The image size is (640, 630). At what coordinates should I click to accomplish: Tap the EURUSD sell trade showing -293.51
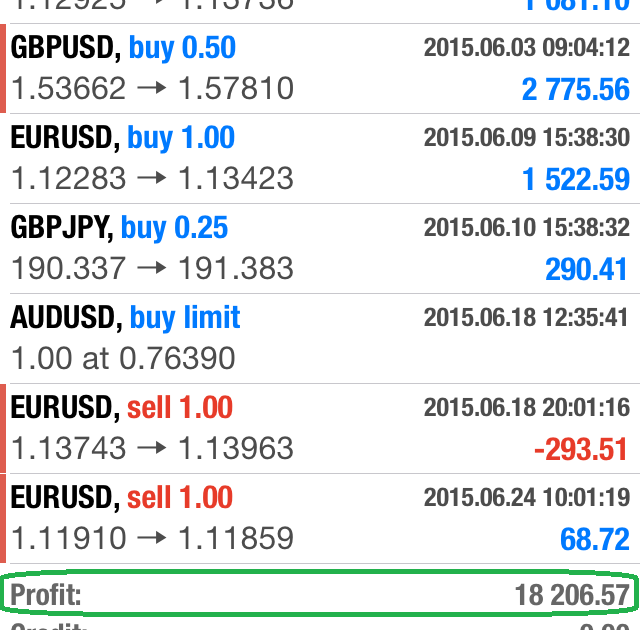(320, 428)
